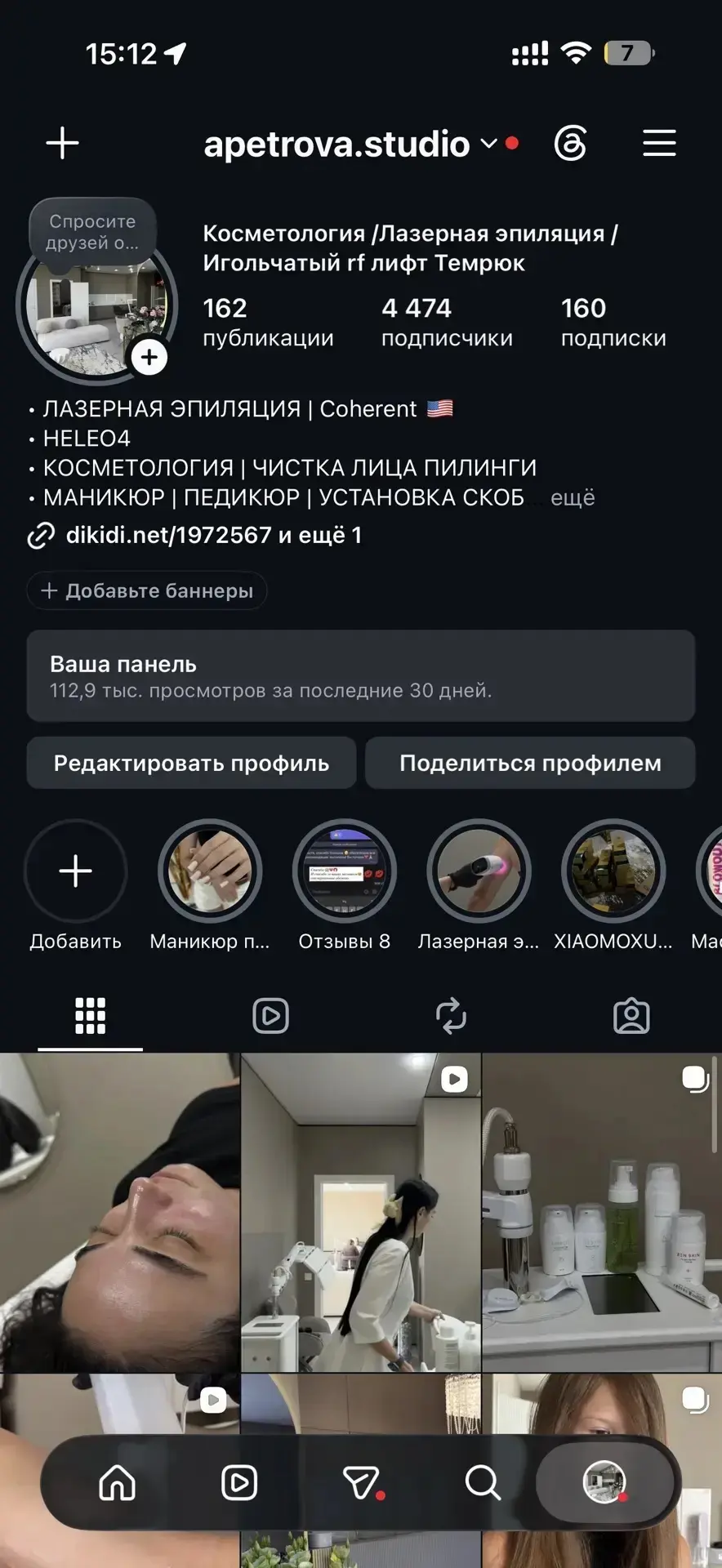The height and width of the screenshot is (1568, 722).
Task: Switch to the tagged photos tab
Action: point(631,1016)
